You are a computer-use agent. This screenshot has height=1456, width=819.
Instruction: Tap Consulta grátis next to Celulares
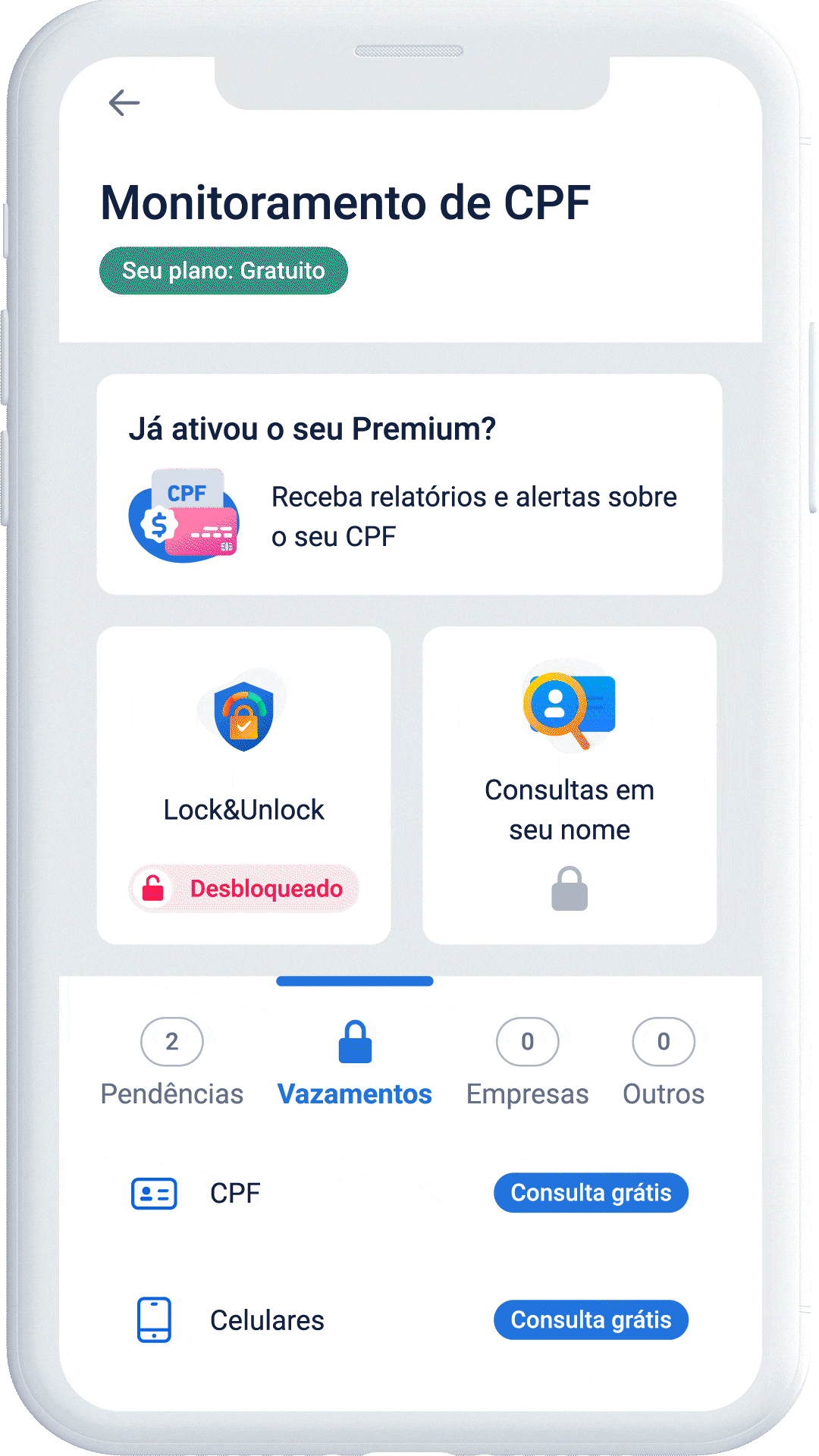pos(591,1319)
